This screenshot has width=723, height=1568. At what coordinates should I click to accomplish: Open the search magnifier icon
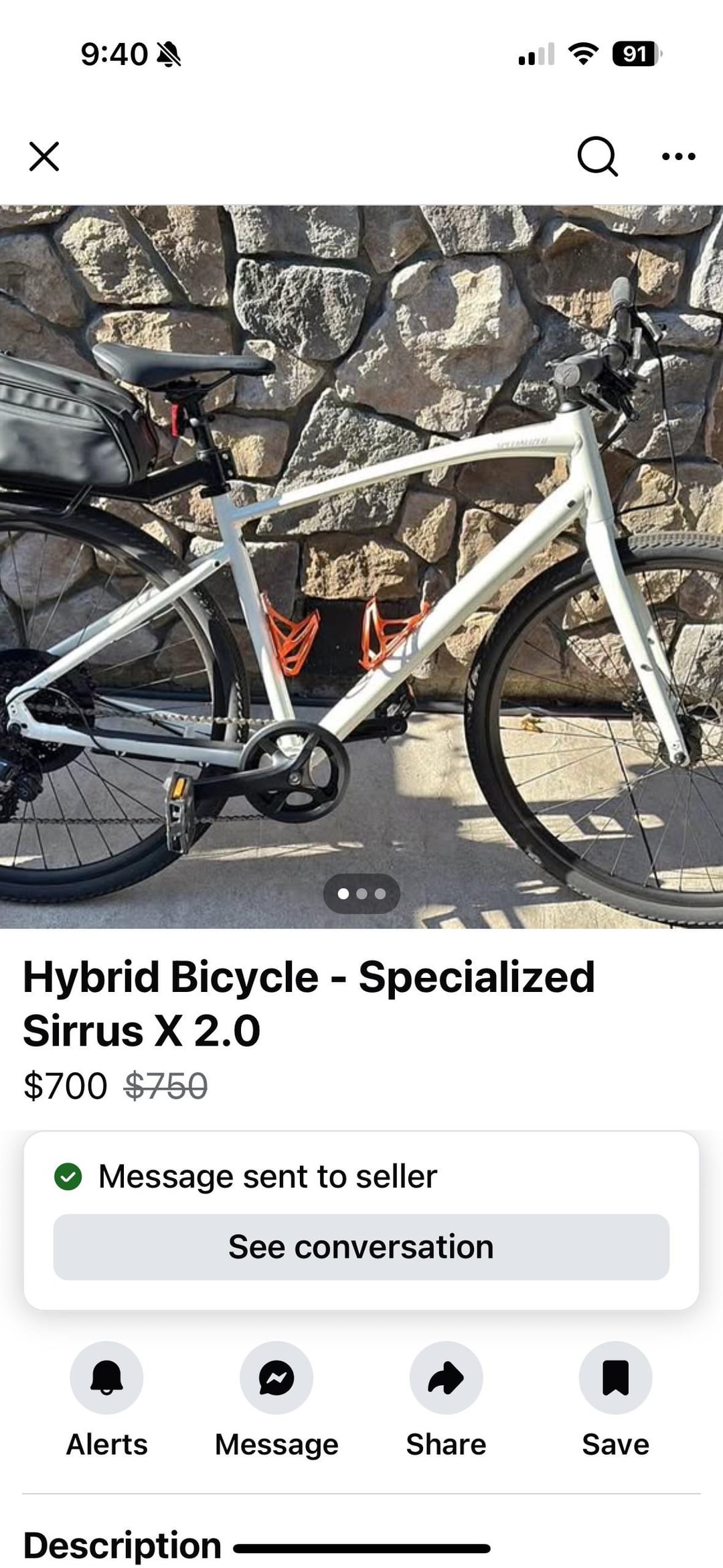[x=597, y=157]
